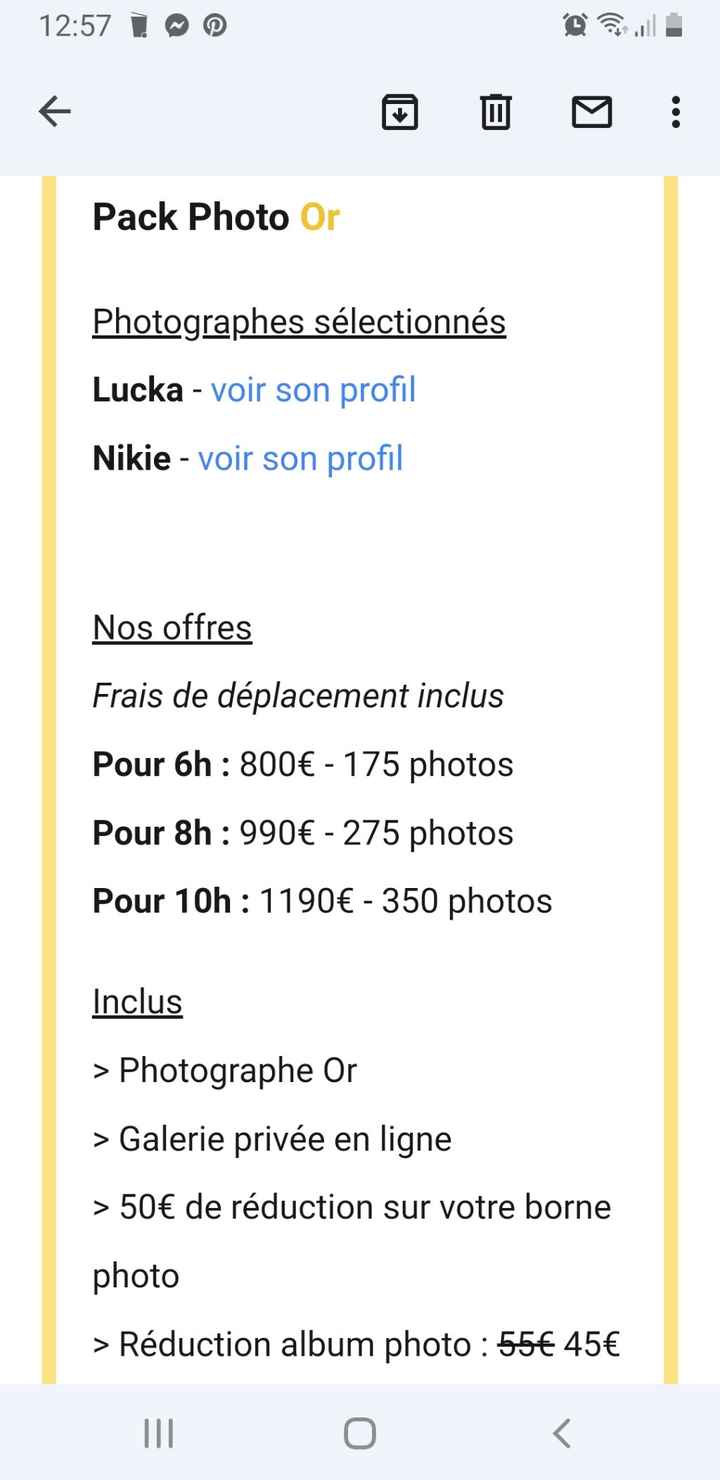Tap the alarm clock status icon
The height and width of the screenshot is (1480, 720).
coord(573,26)
